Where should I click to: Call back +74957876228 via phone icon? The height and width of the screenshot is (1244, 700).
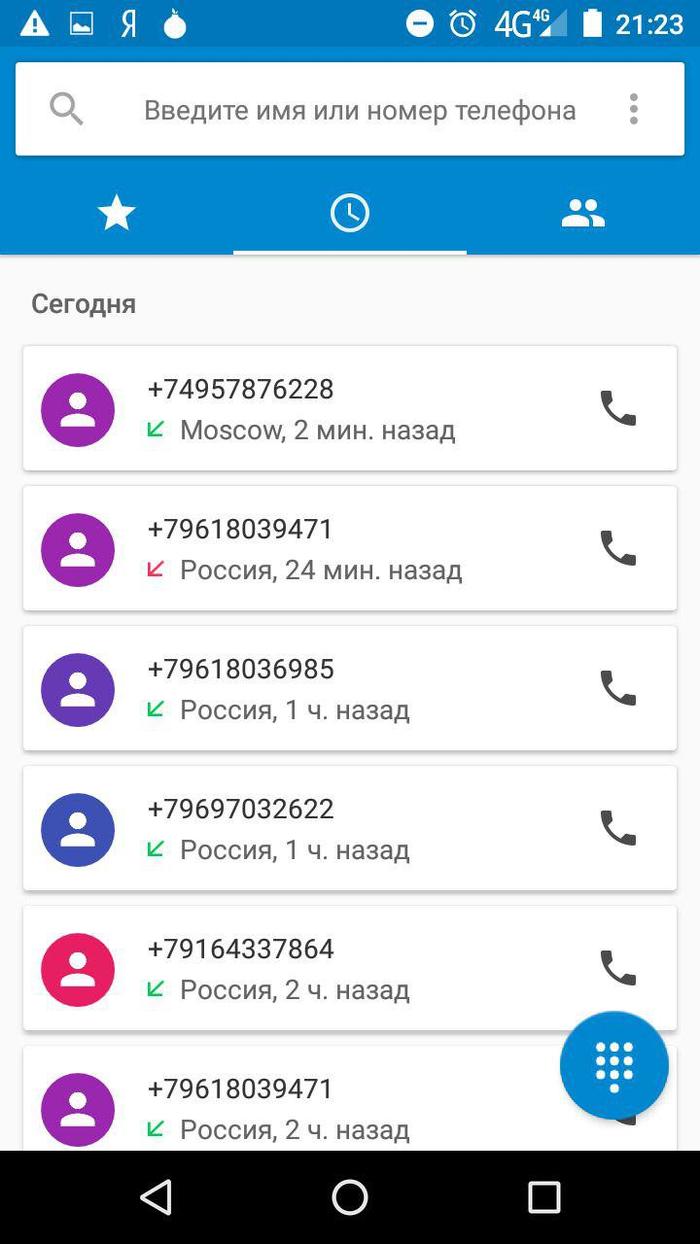pos(617,408)
